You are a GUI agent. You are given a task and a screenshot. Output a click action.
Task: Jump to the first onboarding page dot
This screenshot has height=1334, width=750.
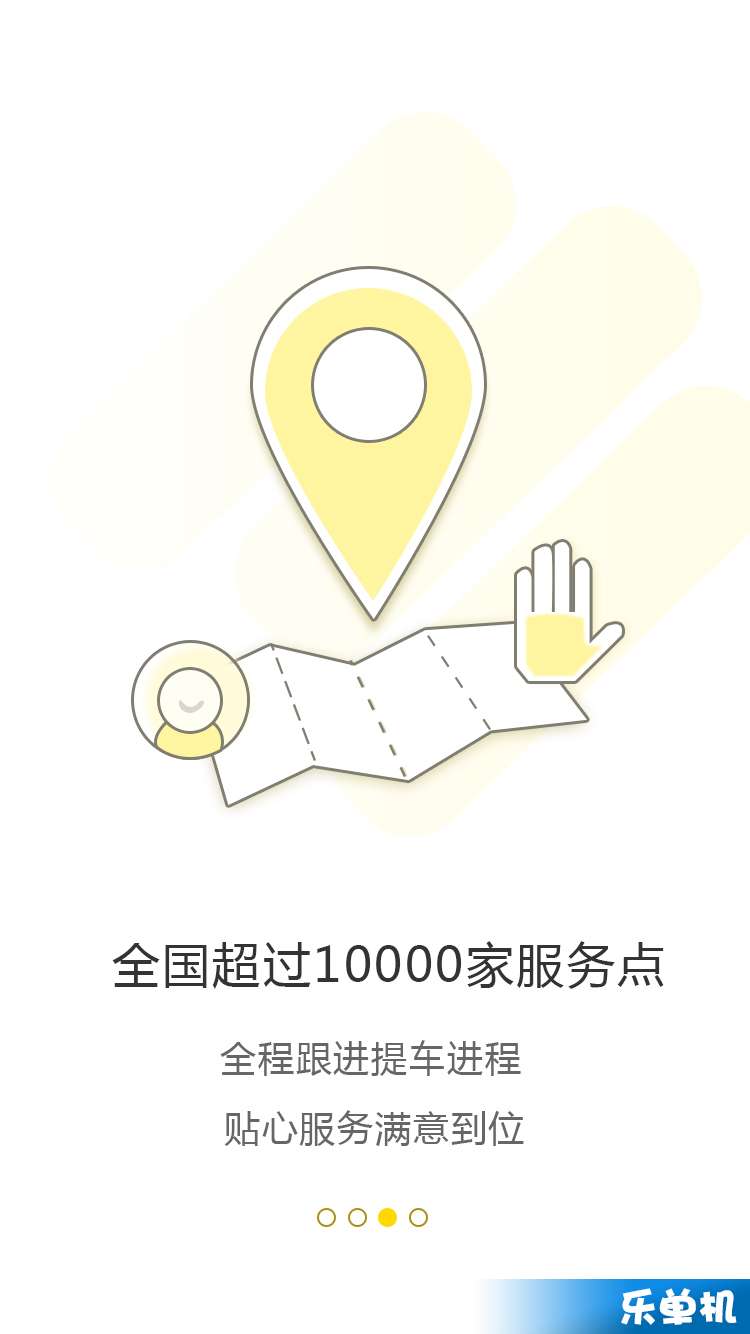click(326, 1217)
